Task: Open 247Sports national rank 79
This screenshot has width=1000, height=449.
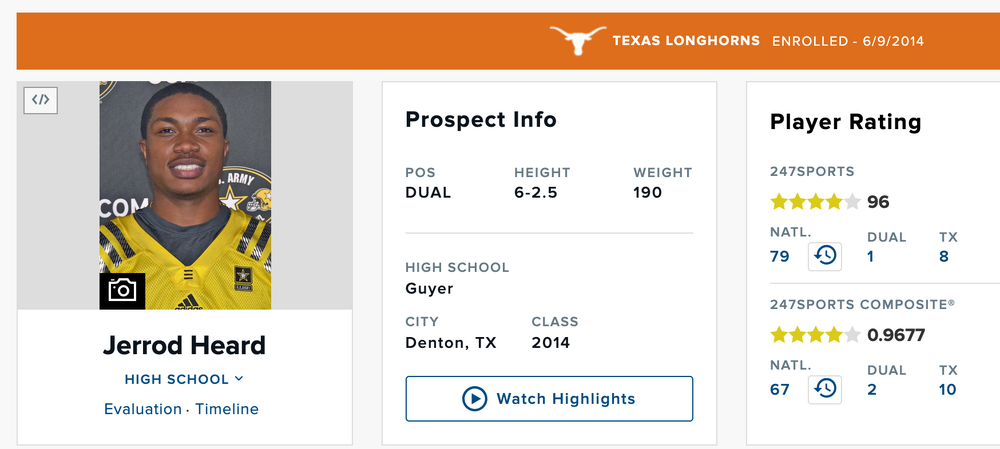Action: coord(780,257)
